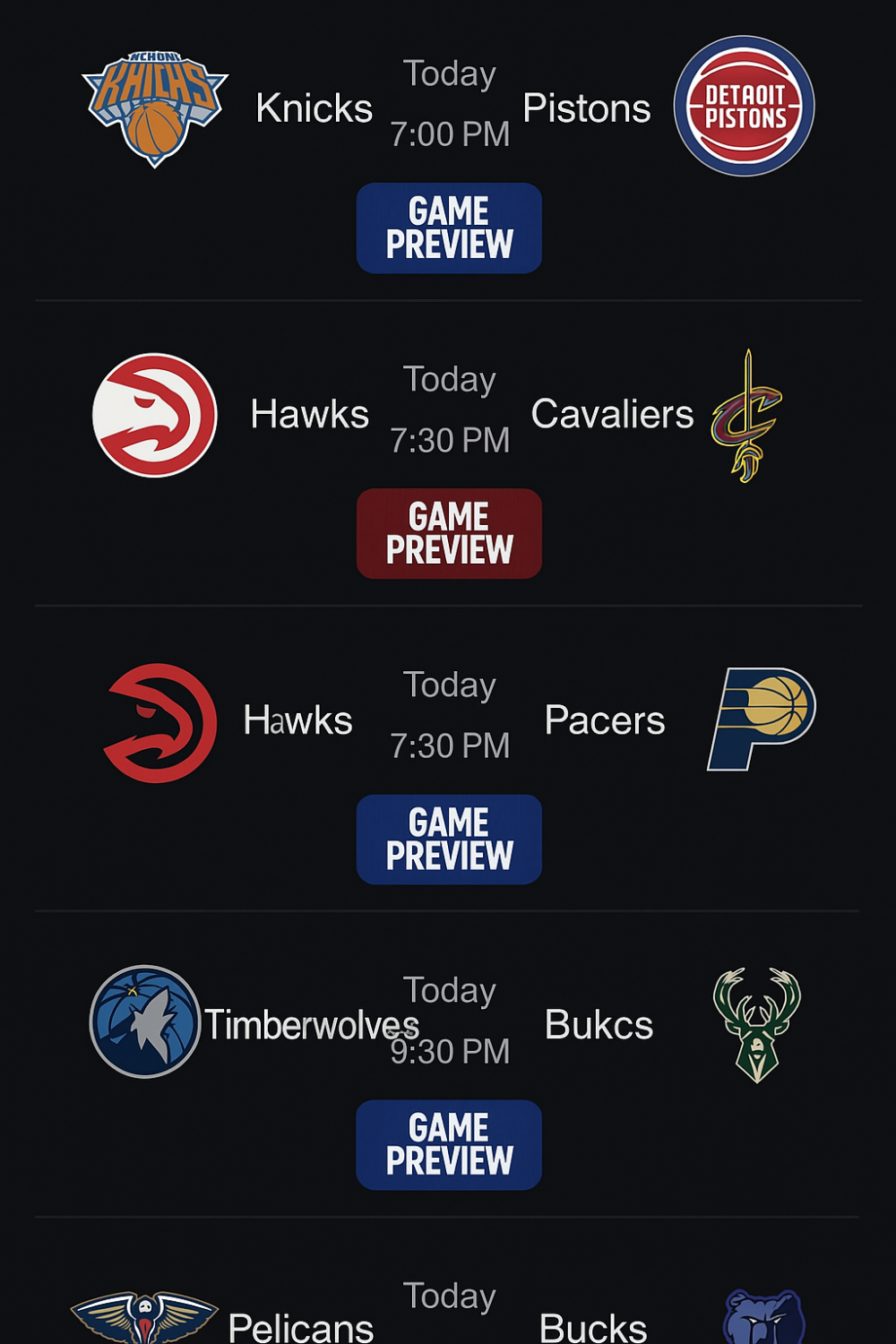Click the Knicks team name
Screen dimensions: 896x1344
tap(314, 108)
